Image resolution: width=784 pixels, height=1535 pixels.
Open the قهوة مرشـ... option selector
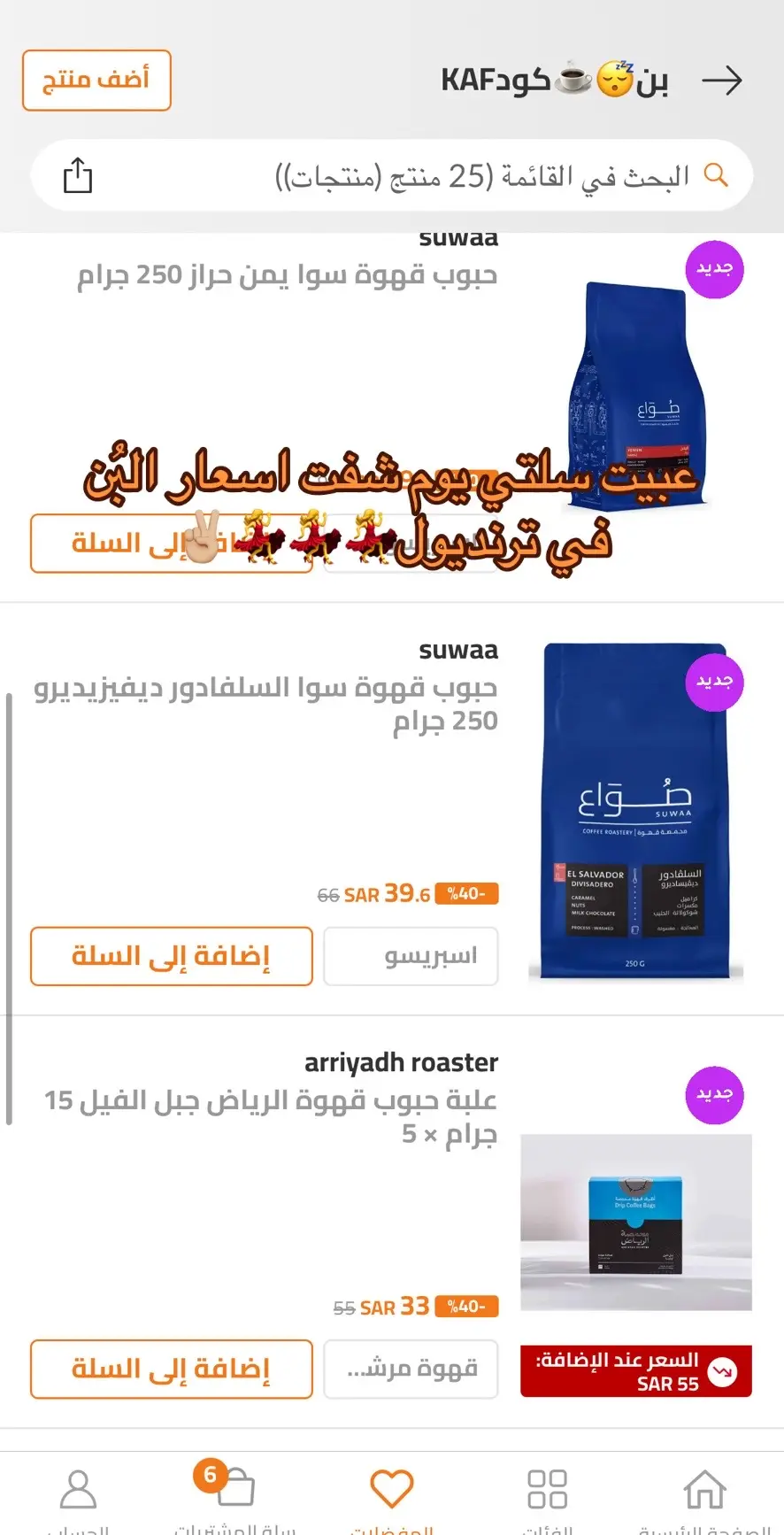click(x=411, y=1369)
